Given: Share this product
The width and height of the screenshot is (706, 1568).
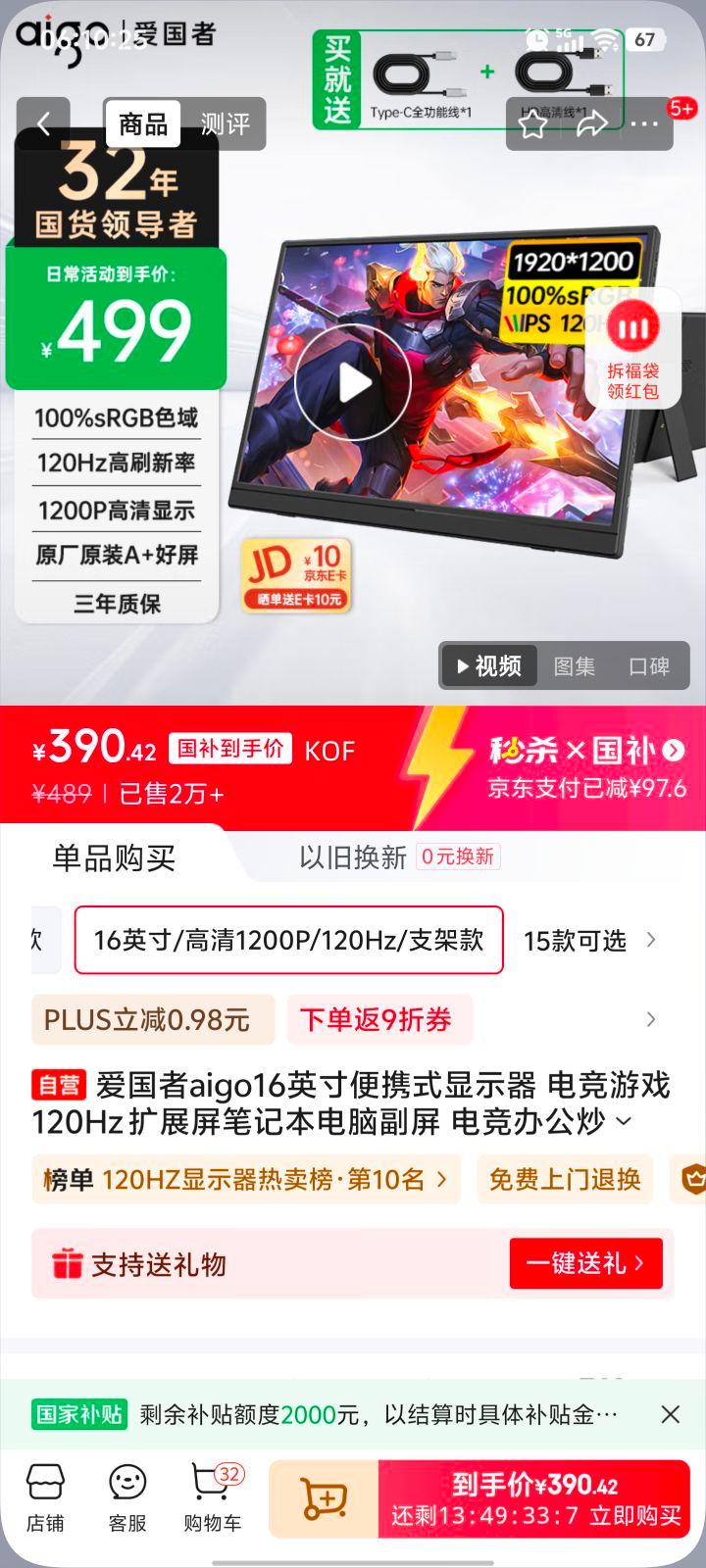Looking at the screenshot, I should point(590,124).
